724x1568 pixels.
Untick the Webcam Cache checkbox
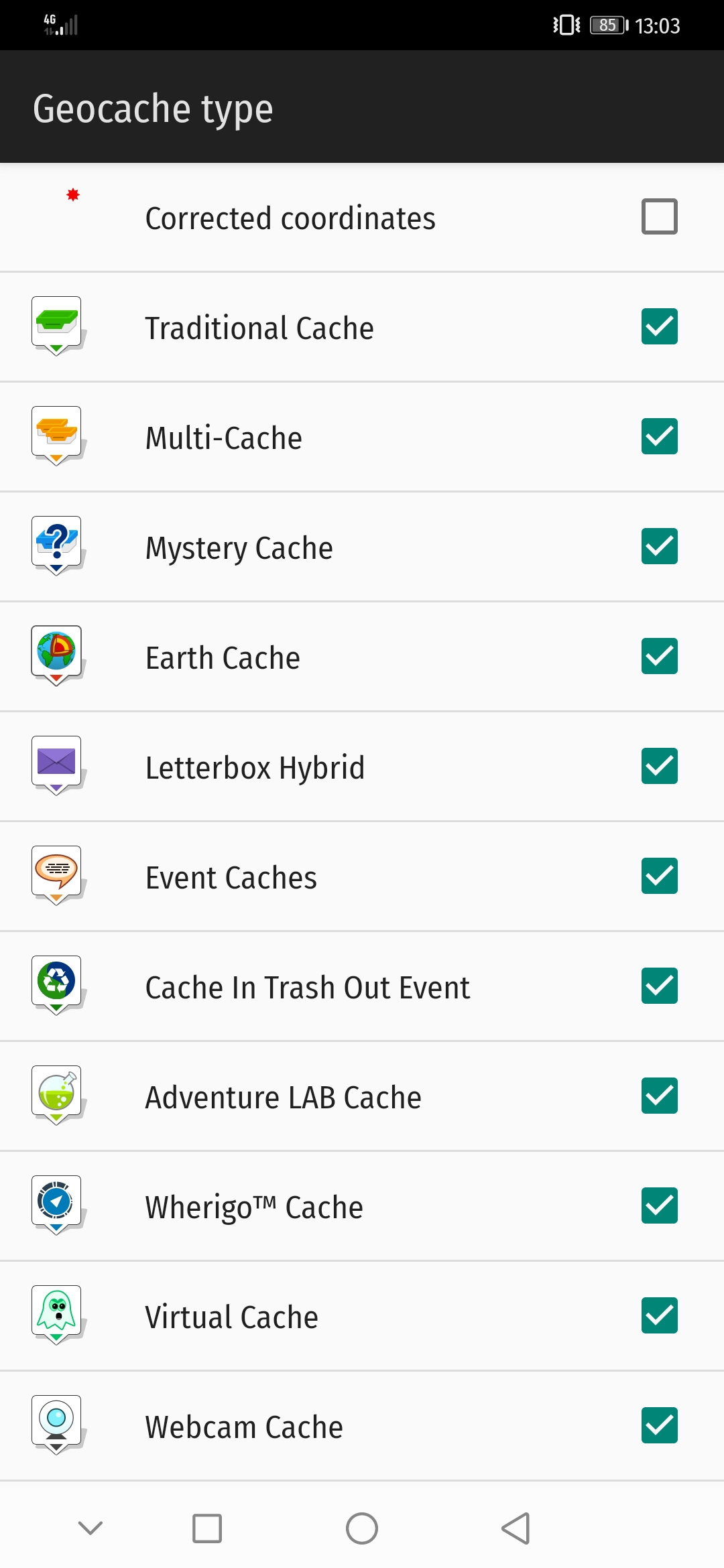(x=659, y=1425)
